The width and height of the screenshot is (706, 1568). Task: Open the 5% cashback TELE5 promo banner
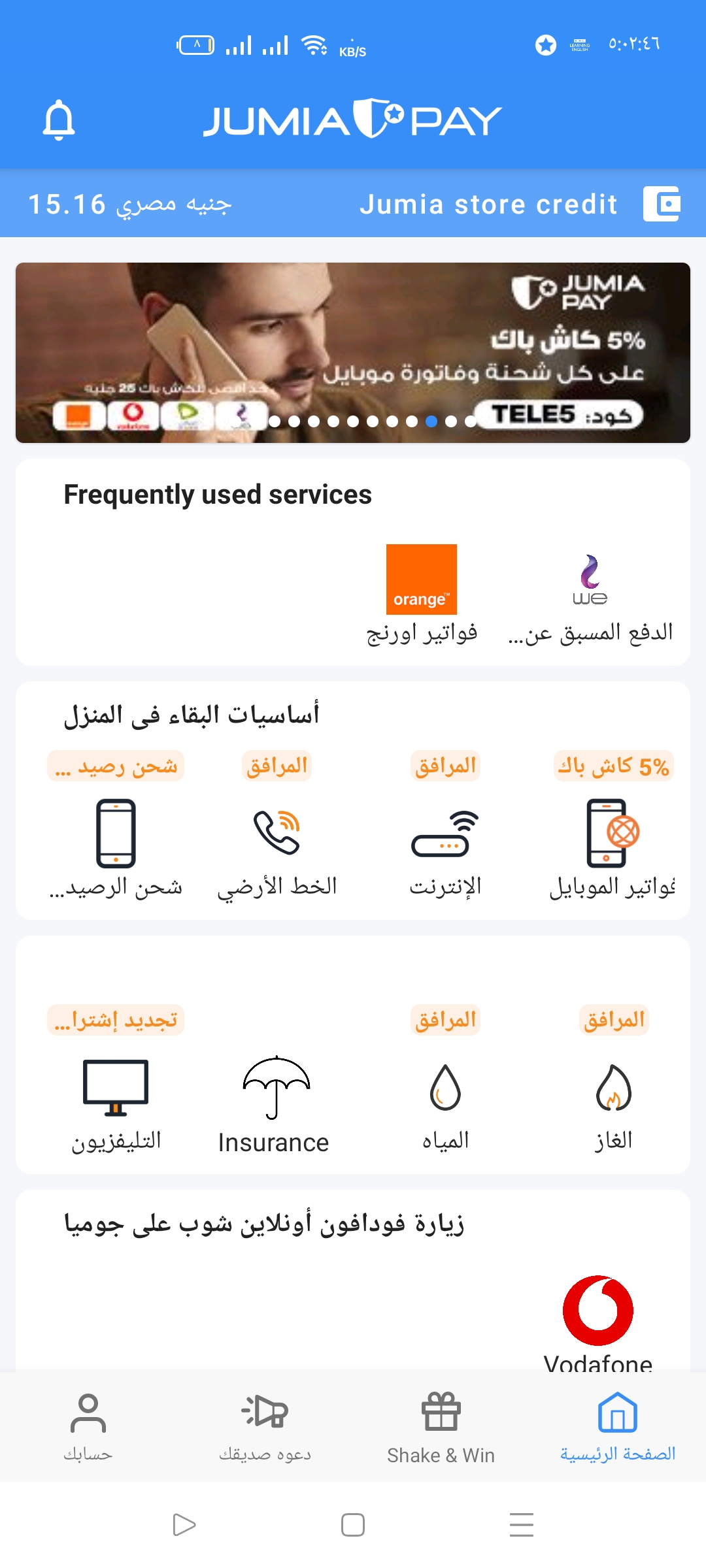tap(353, 353)
